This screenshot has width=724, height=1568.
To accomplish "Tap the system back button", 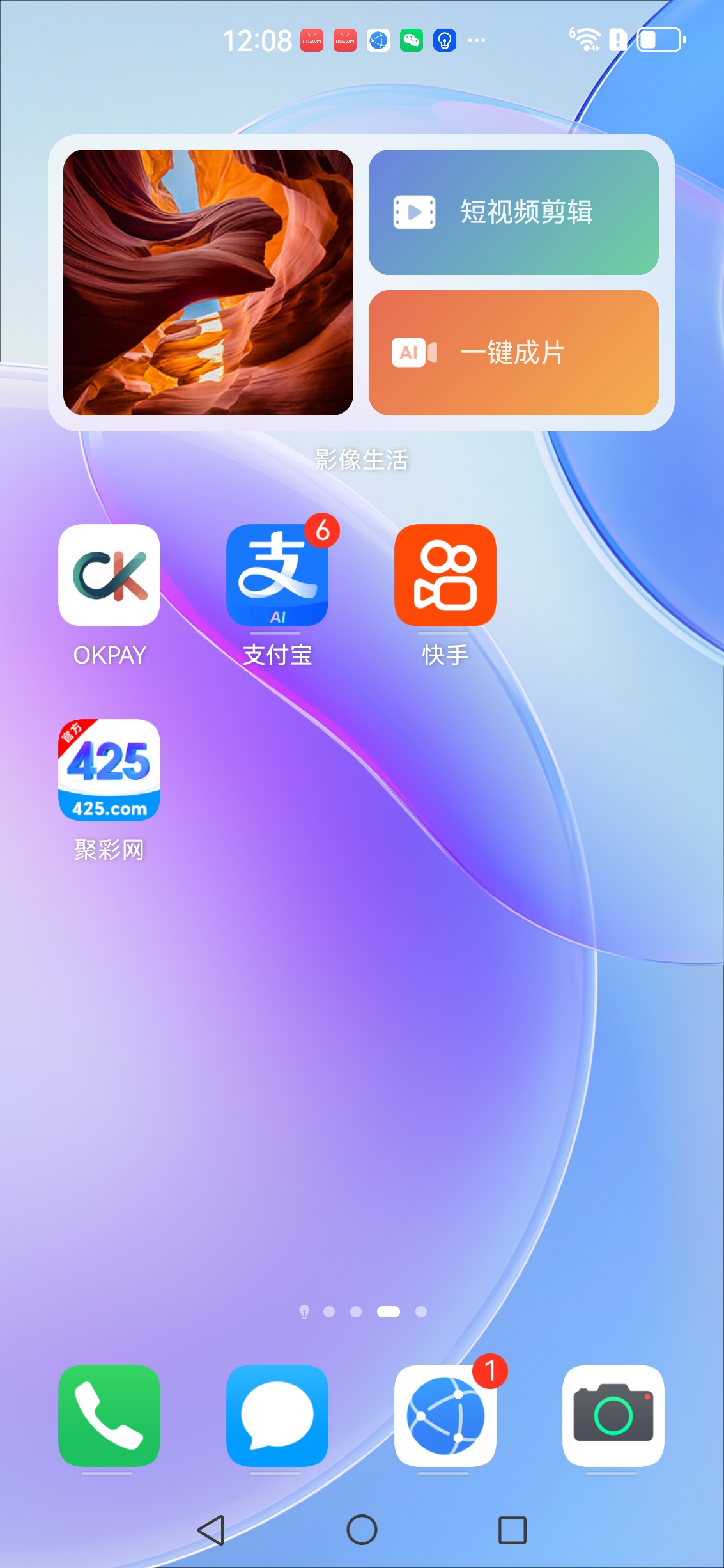I will pyautogui.click(x=212, y=1530).
